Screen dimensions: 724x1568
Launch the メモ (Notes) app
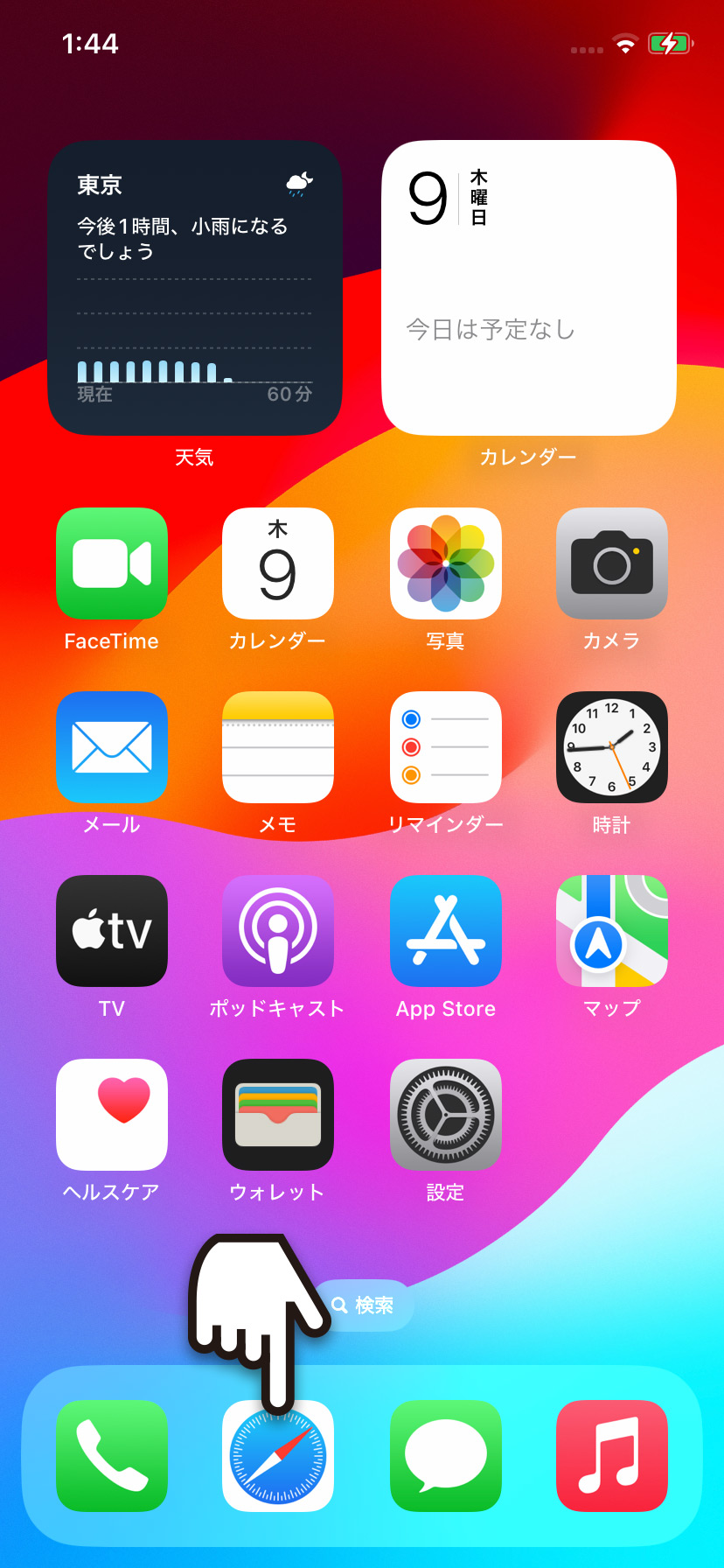[277, 747]
